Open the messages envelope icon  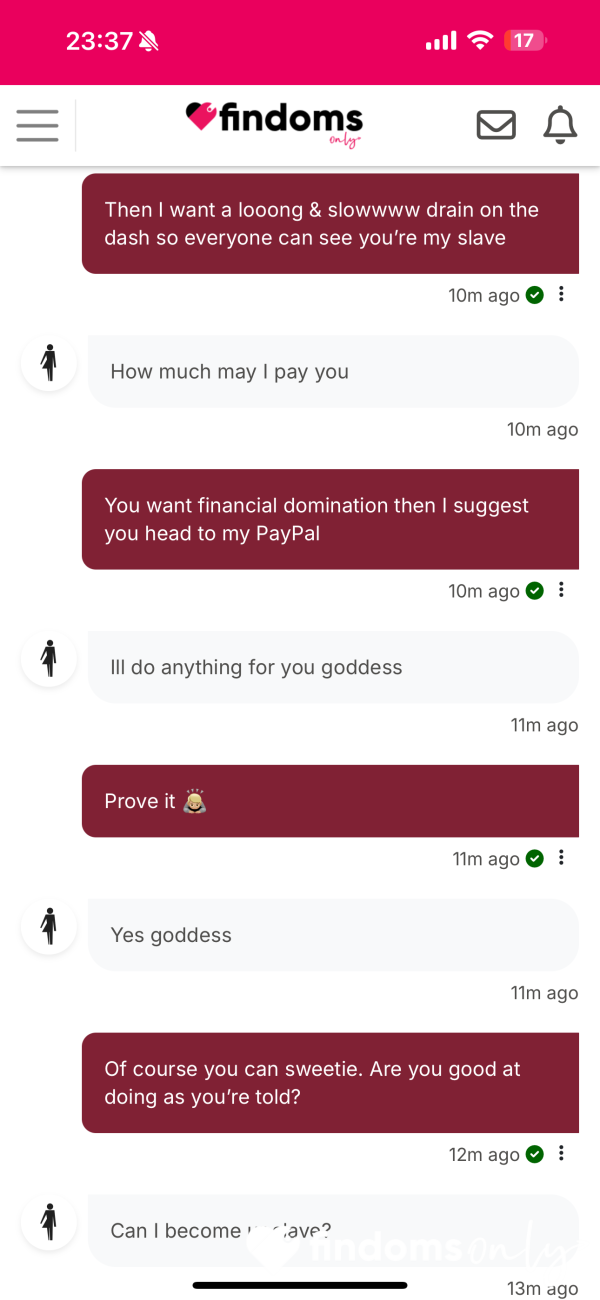click(496, 125)
